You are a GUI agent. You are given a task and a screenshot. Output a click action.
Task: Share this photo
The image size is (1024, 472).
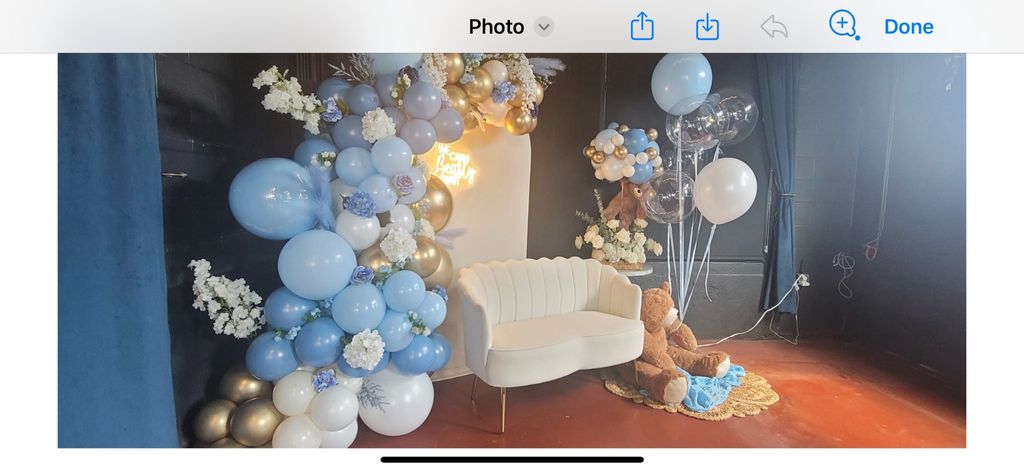point(642,27)
